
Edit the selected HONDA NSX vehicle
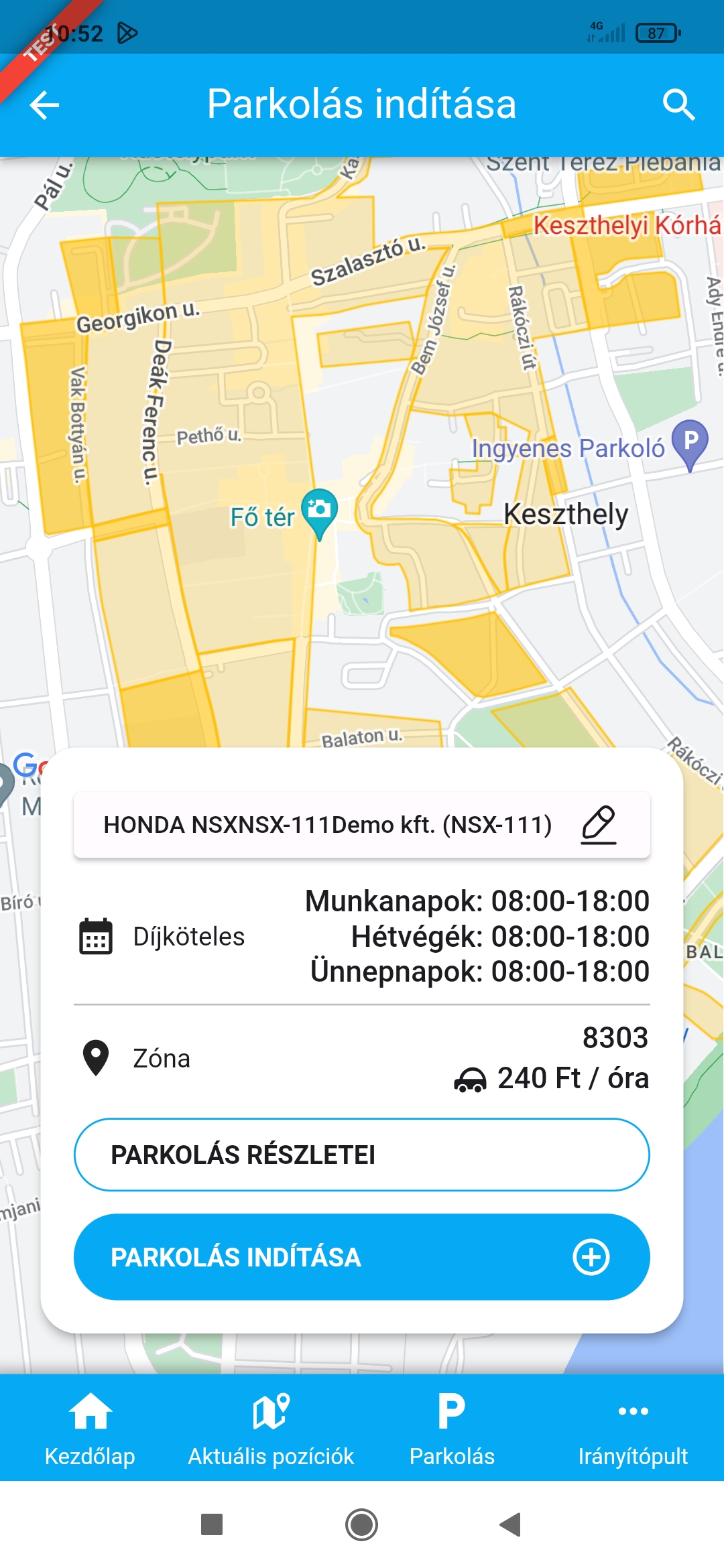pyautogui.click(x=598, y=825)
